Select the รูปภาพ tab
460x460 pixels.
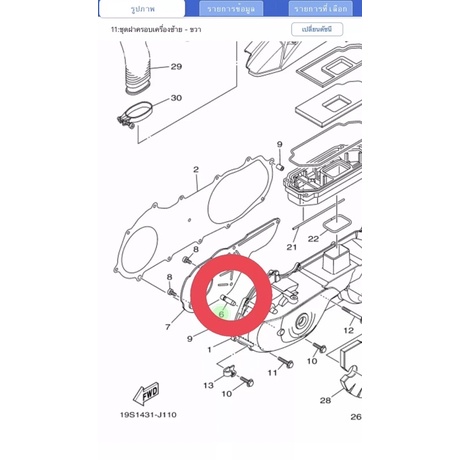pos(142,9)
